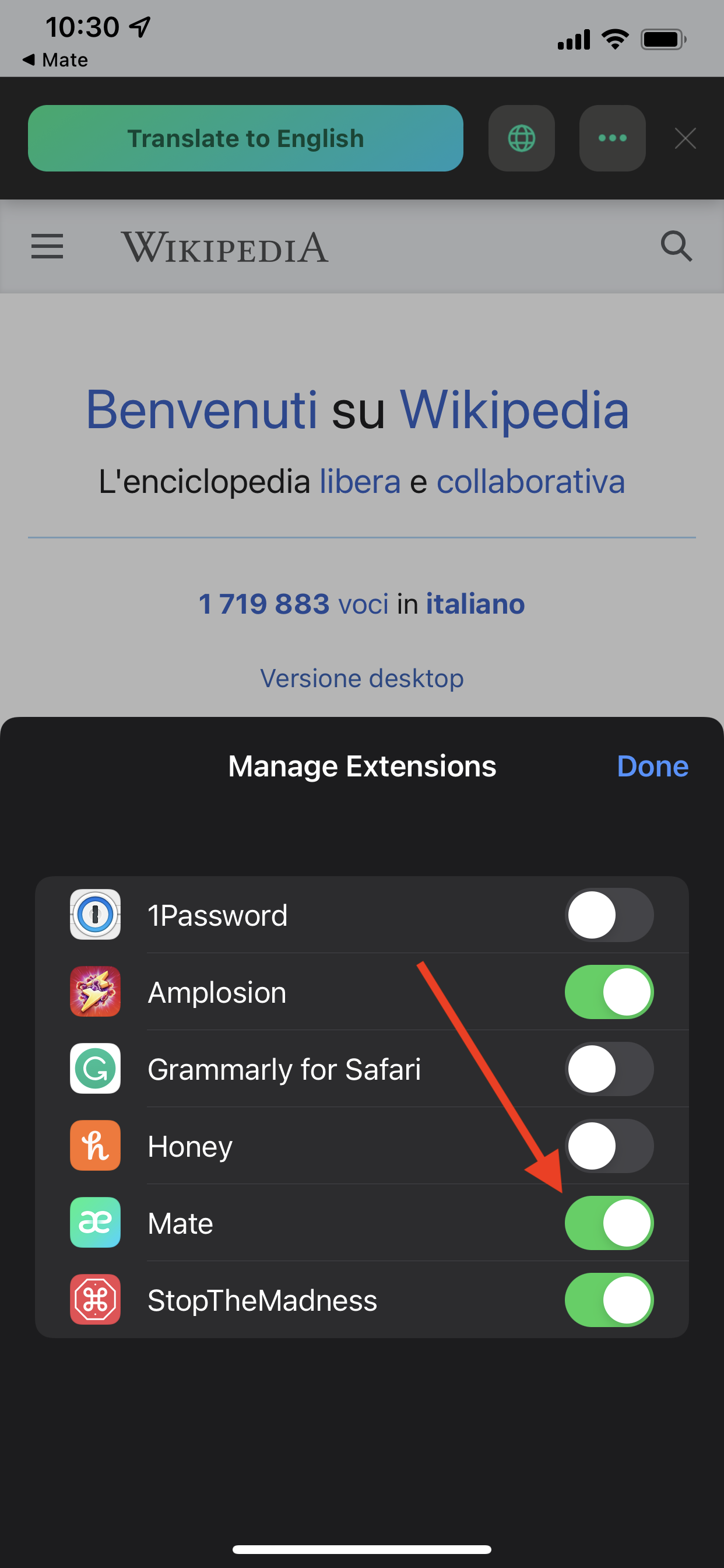Disable the Amplosion extension
The height and width of the screenshot is (1568, 724).
pos(609,992)
